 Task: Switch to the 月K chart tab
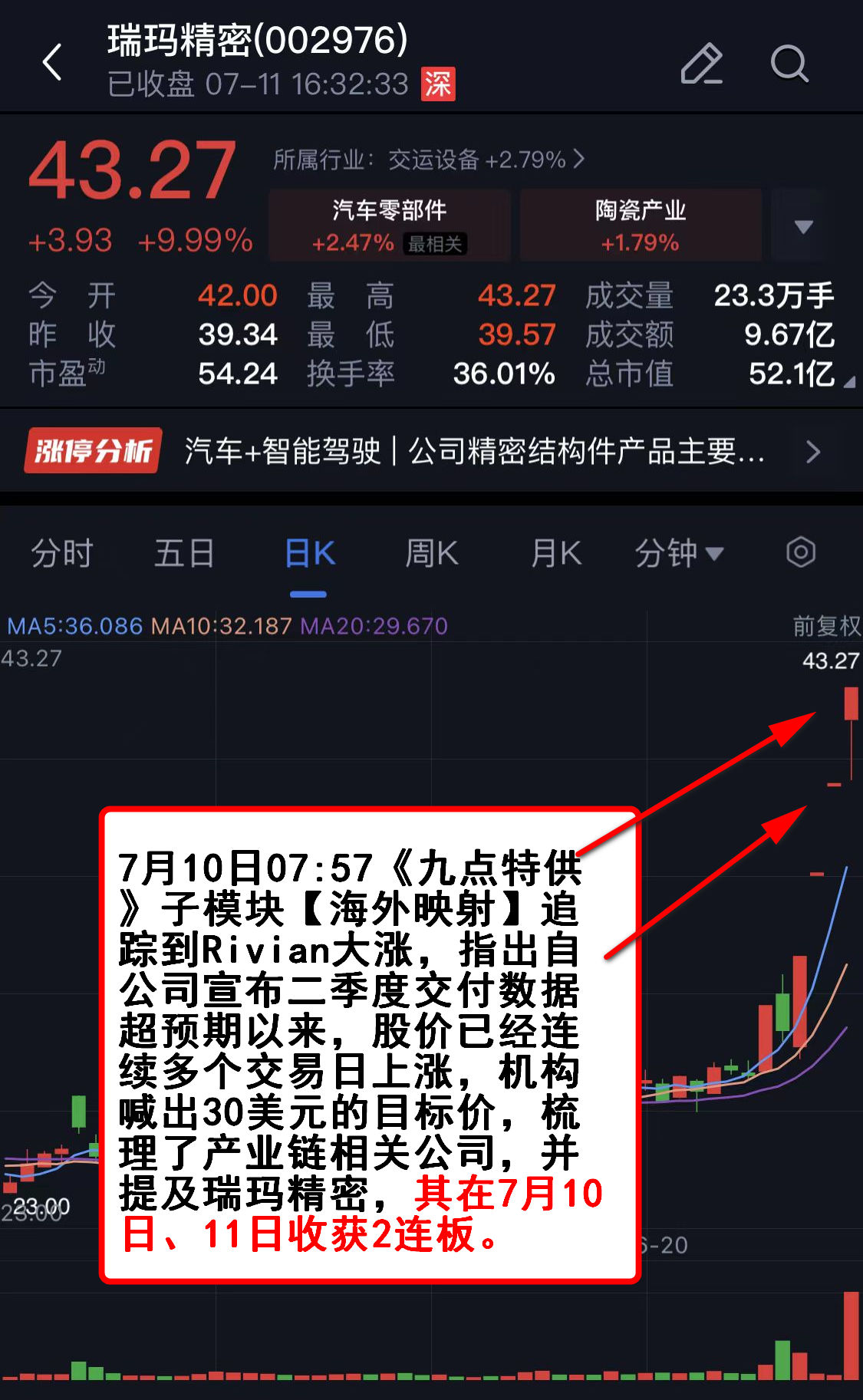point(556,553)
